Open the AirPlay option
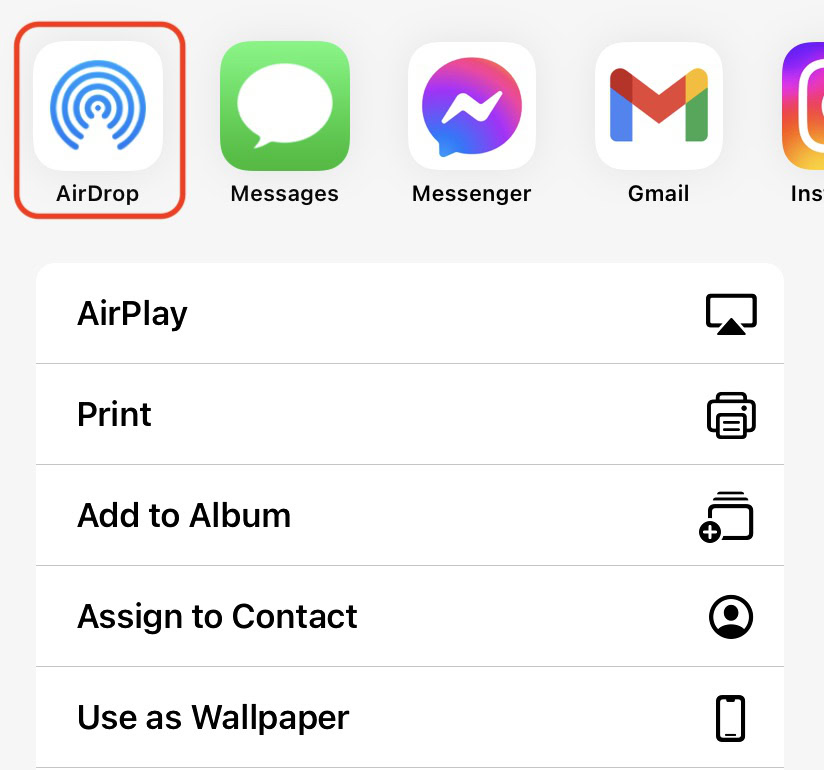 point(409,314)
